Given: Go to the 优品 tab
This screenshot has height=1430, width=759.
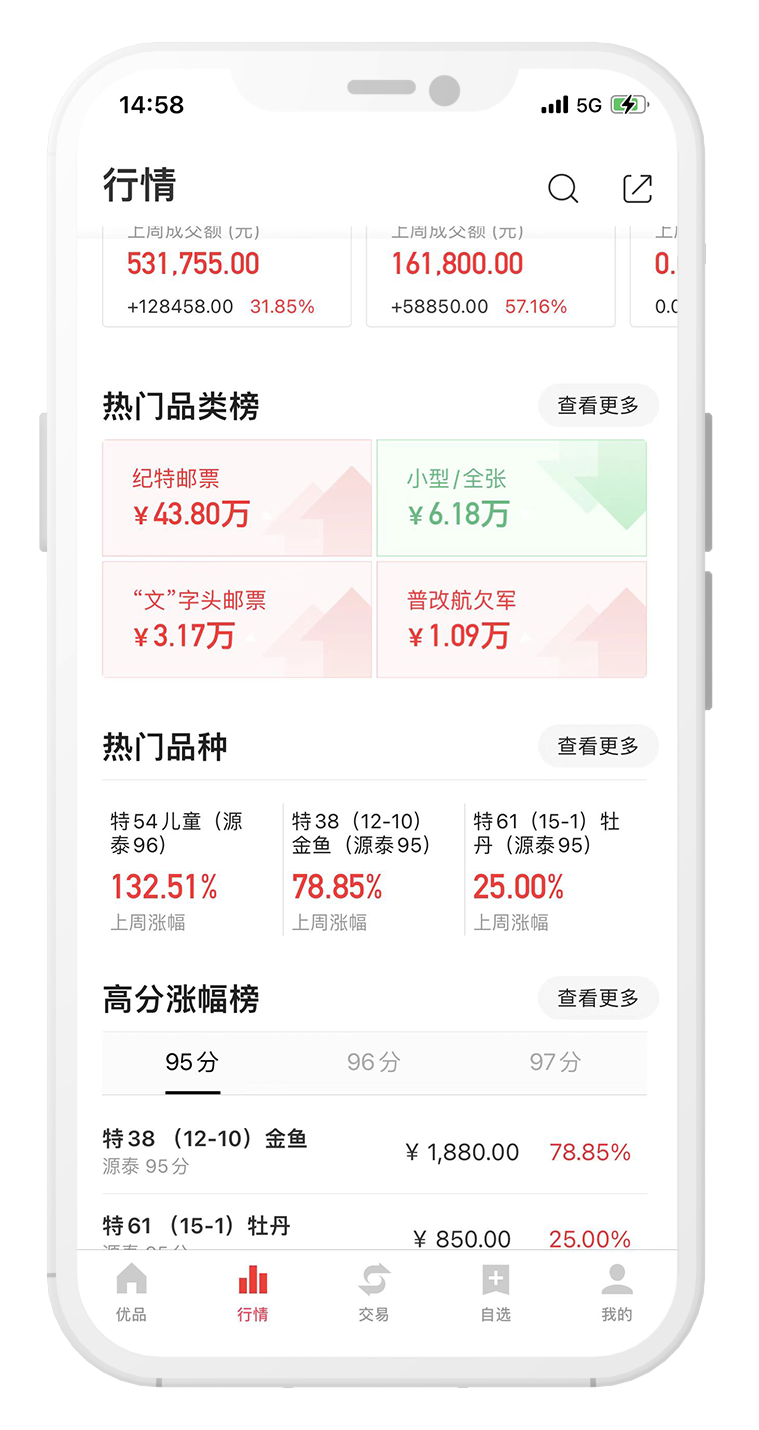Looking at the screenshot, I should coord(131,1292).
